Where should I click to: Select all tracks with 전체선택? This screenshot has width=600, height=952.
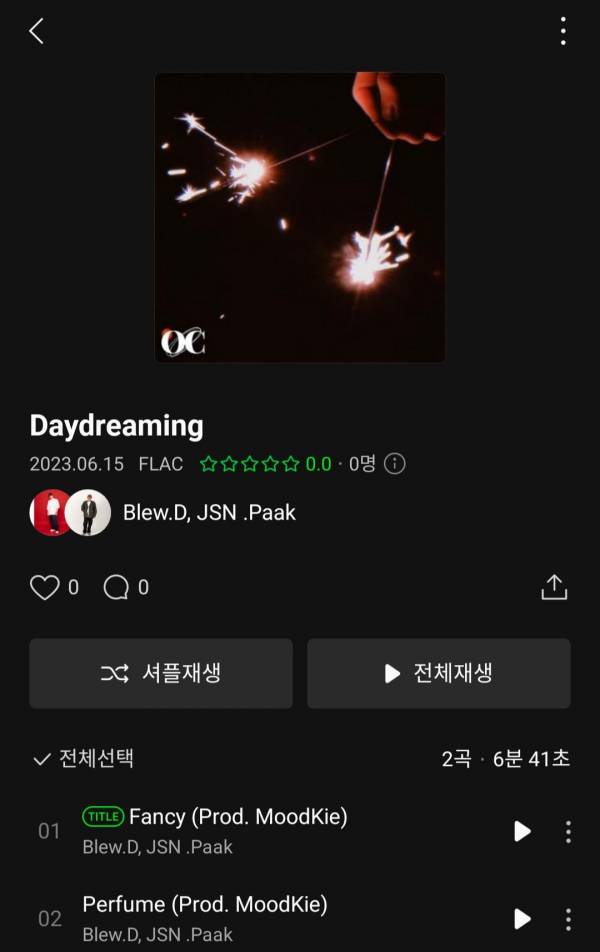point(83,759)
